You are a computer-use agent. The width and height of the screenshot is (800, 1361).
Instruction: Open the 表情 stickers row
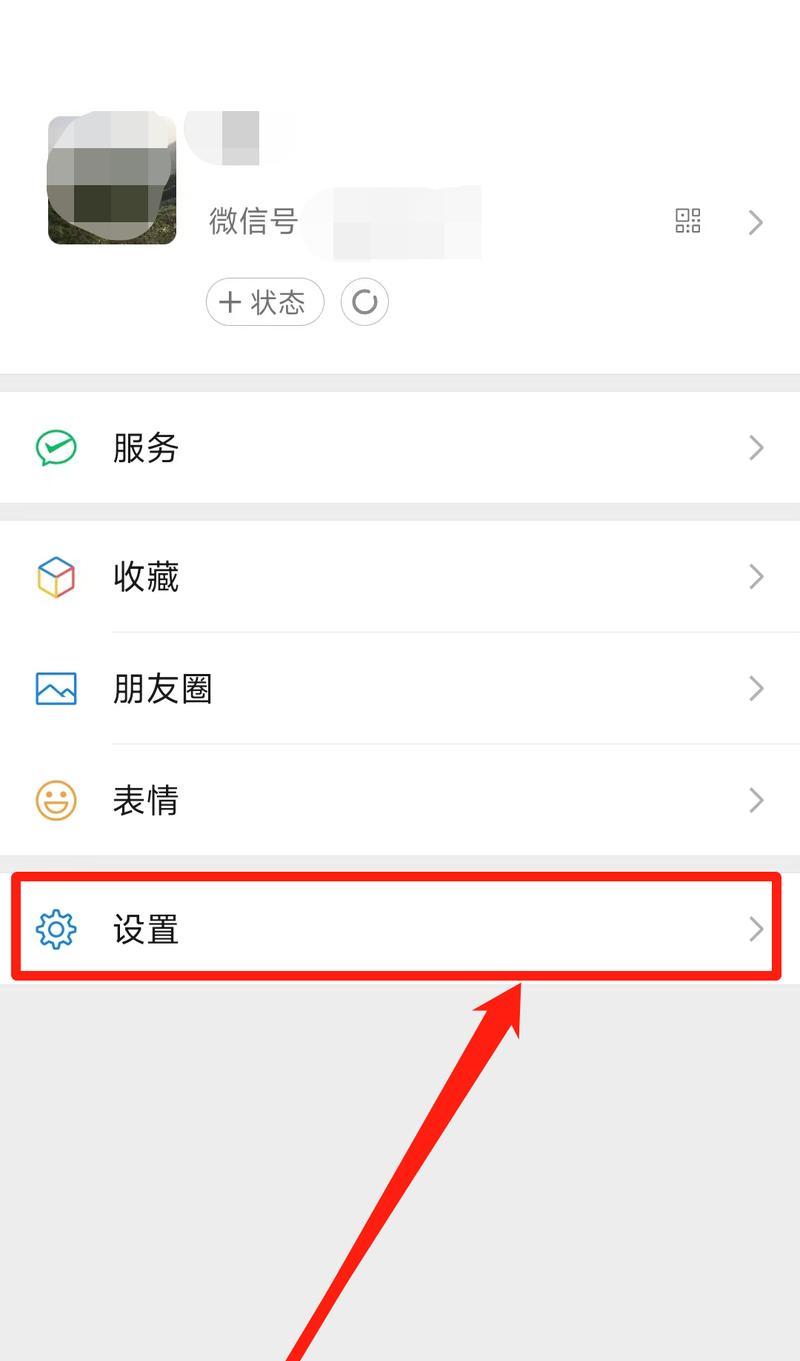400,801
